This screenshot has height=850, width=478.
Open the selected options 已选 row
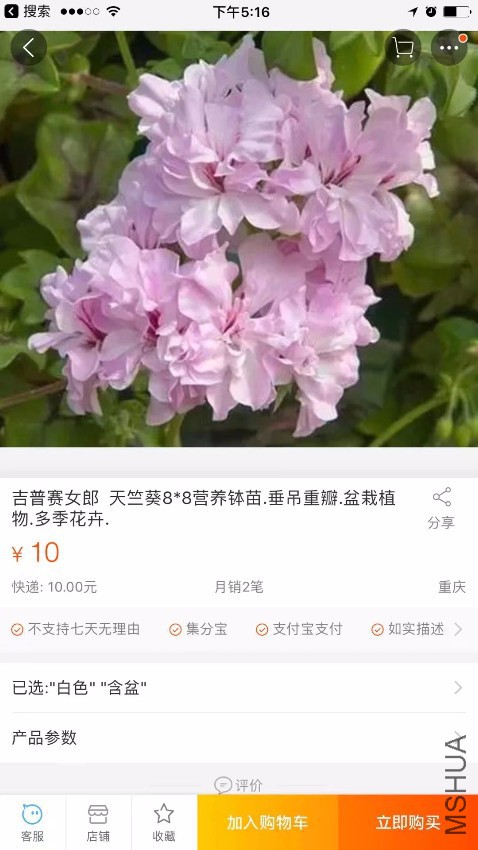click(x=239, y=688)
